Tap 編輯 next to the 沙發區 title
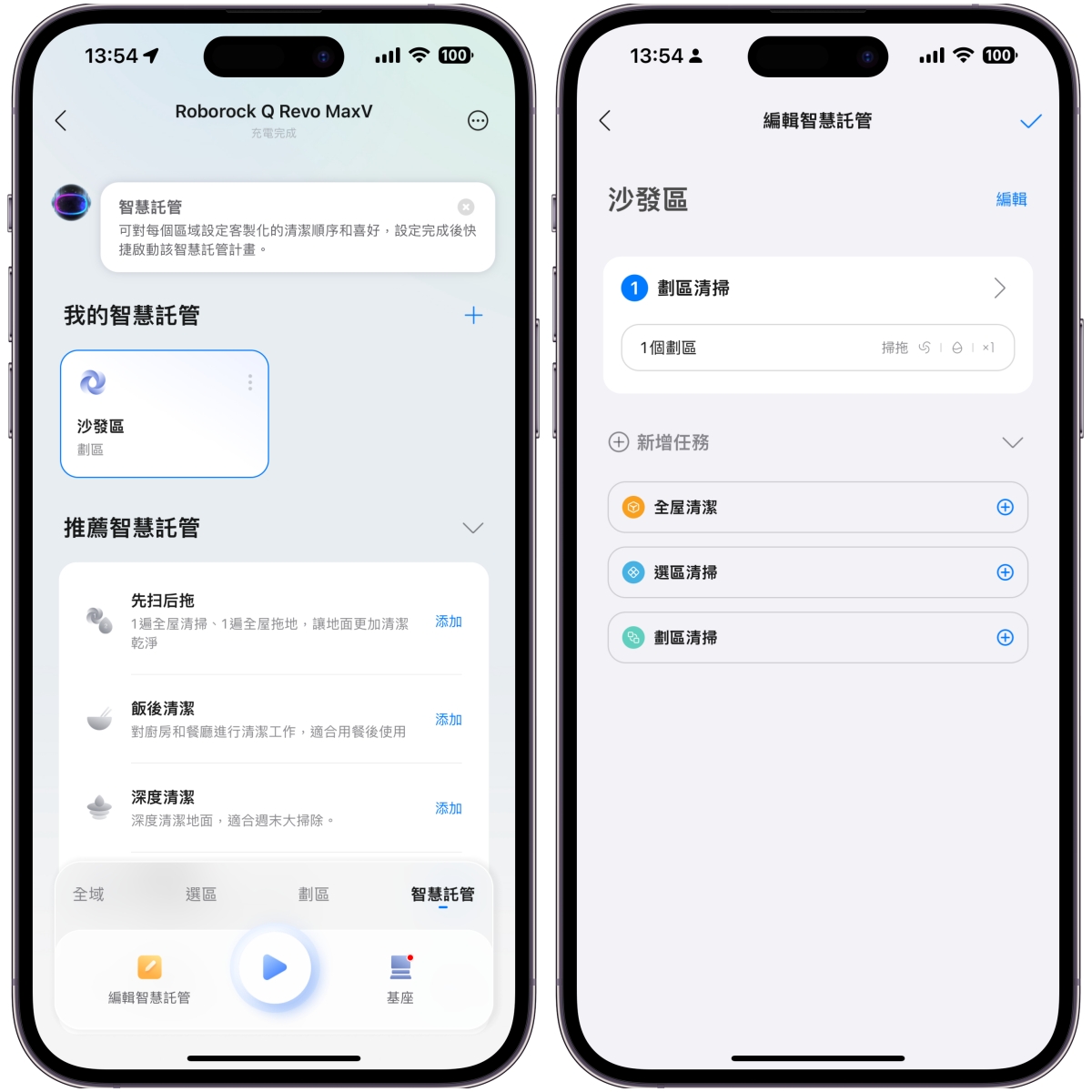The image size is (1092, 1092). 1011,199
